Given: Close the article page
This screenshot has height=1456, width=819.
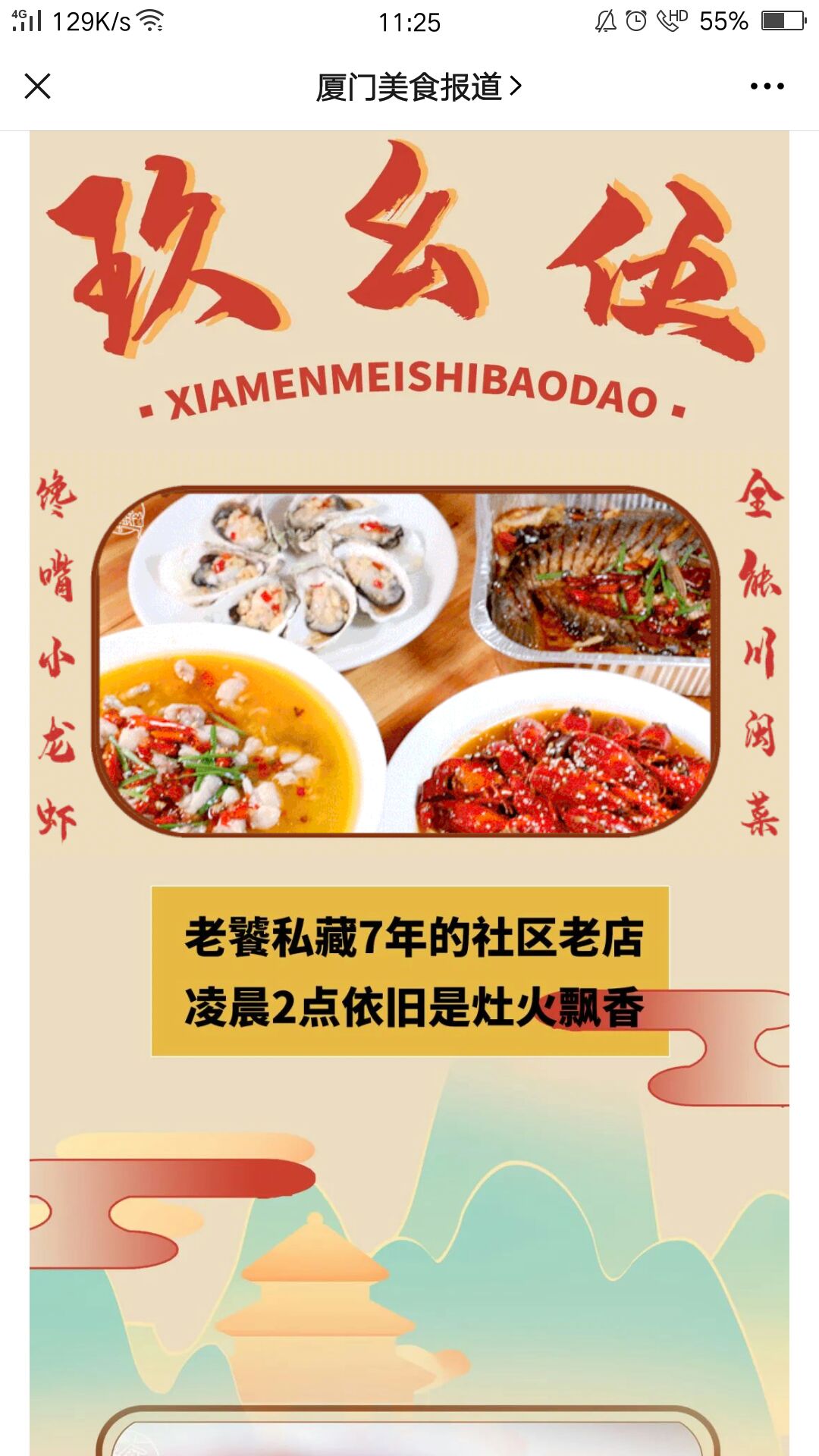Looking at the screenshot, I should pyautogui.click(x=37, y=86).
